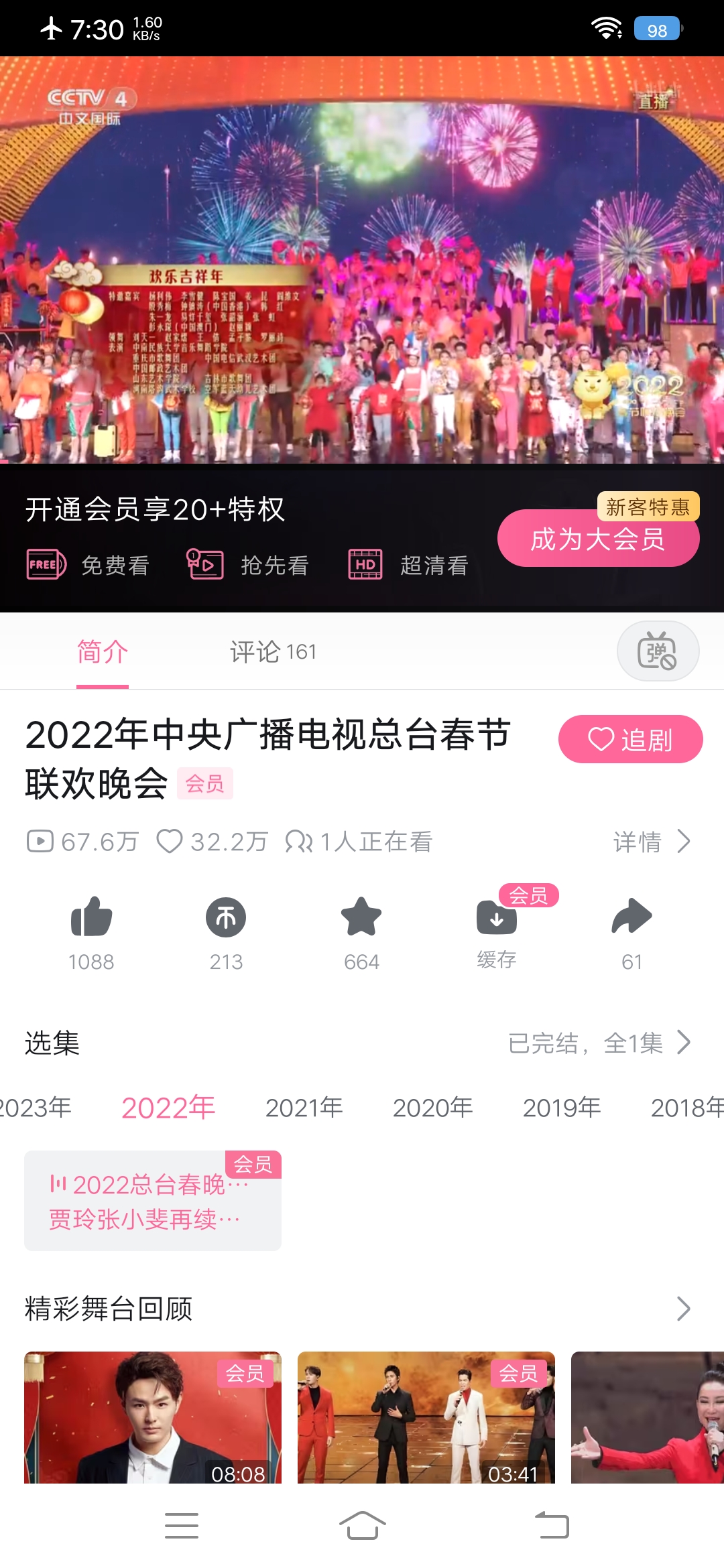This screenshot has width=724, height=1568.
Task: Expand 精彩舞台回顾 section arrow
Action: pos(683,1308)
